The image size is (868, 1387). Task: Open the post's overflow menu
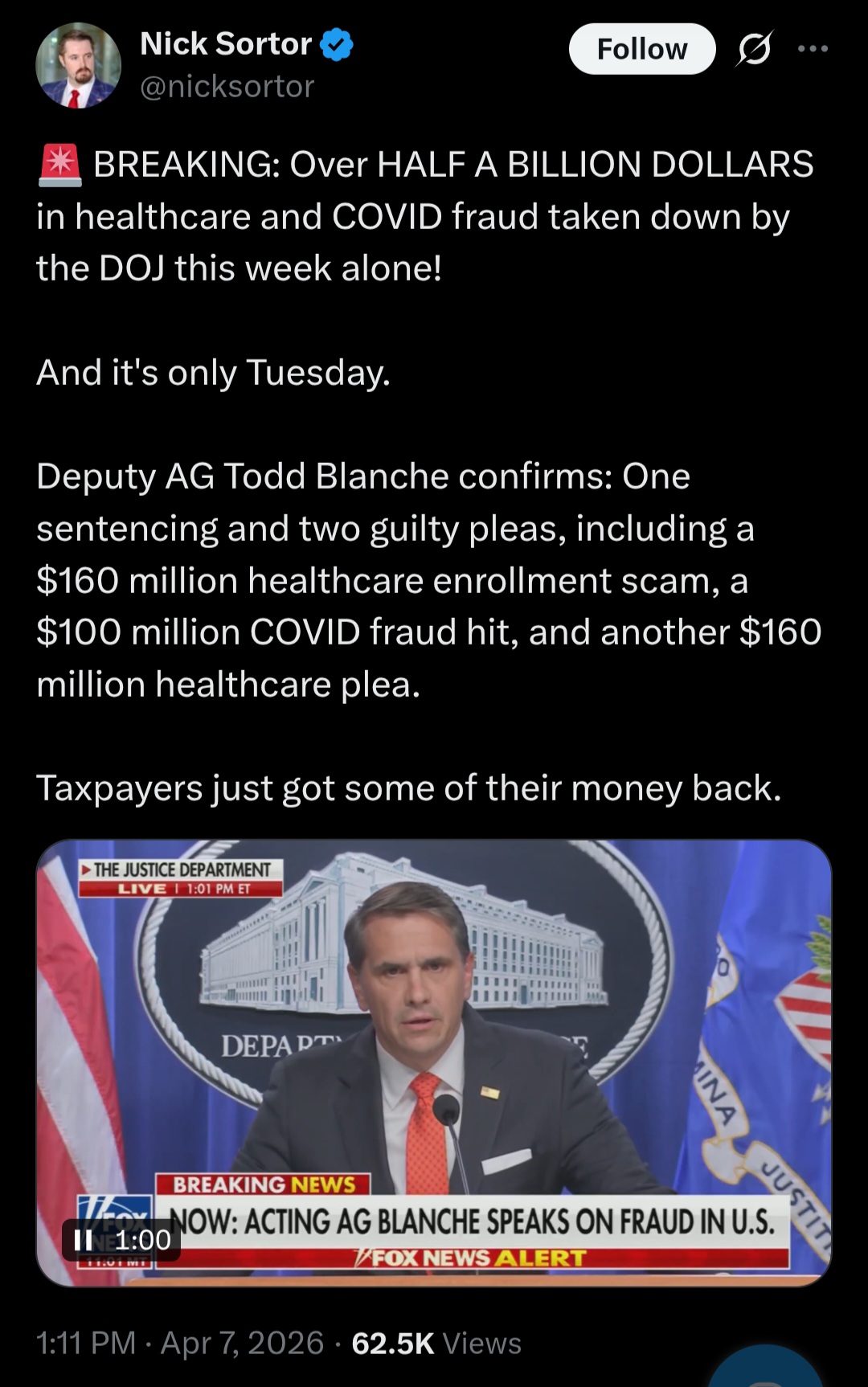pyautogui.click(x=813, y=49)
